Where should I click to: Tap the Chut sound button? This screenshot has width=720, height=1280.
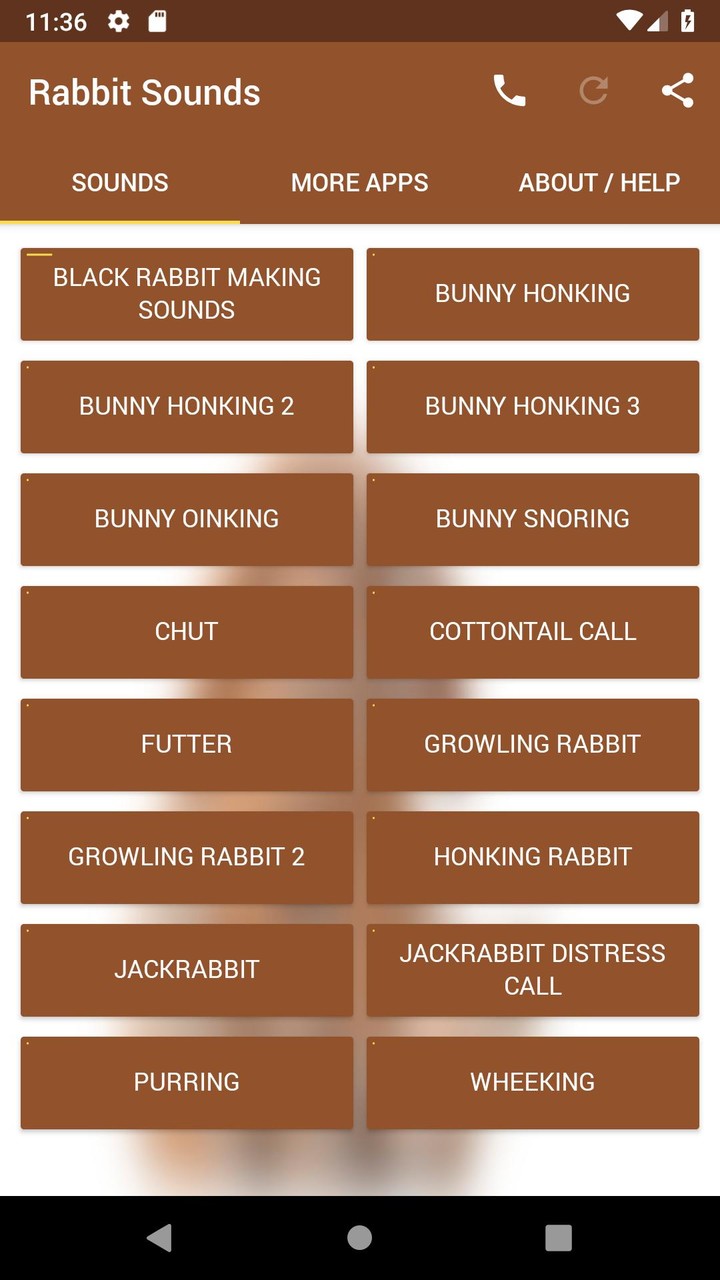[187, 632]
